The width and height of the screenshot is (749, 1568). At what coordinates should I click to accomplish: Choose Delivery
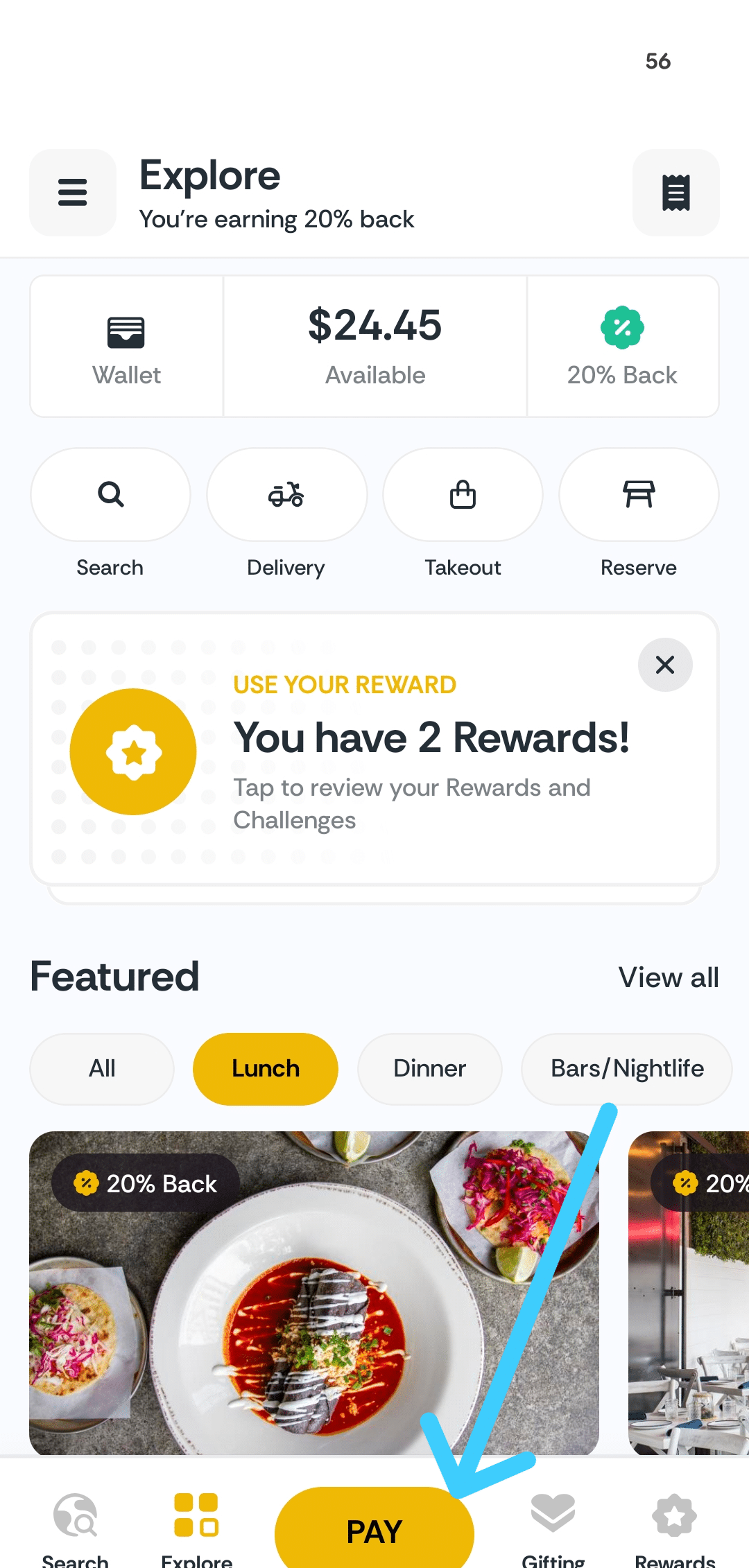pos(286,494)
